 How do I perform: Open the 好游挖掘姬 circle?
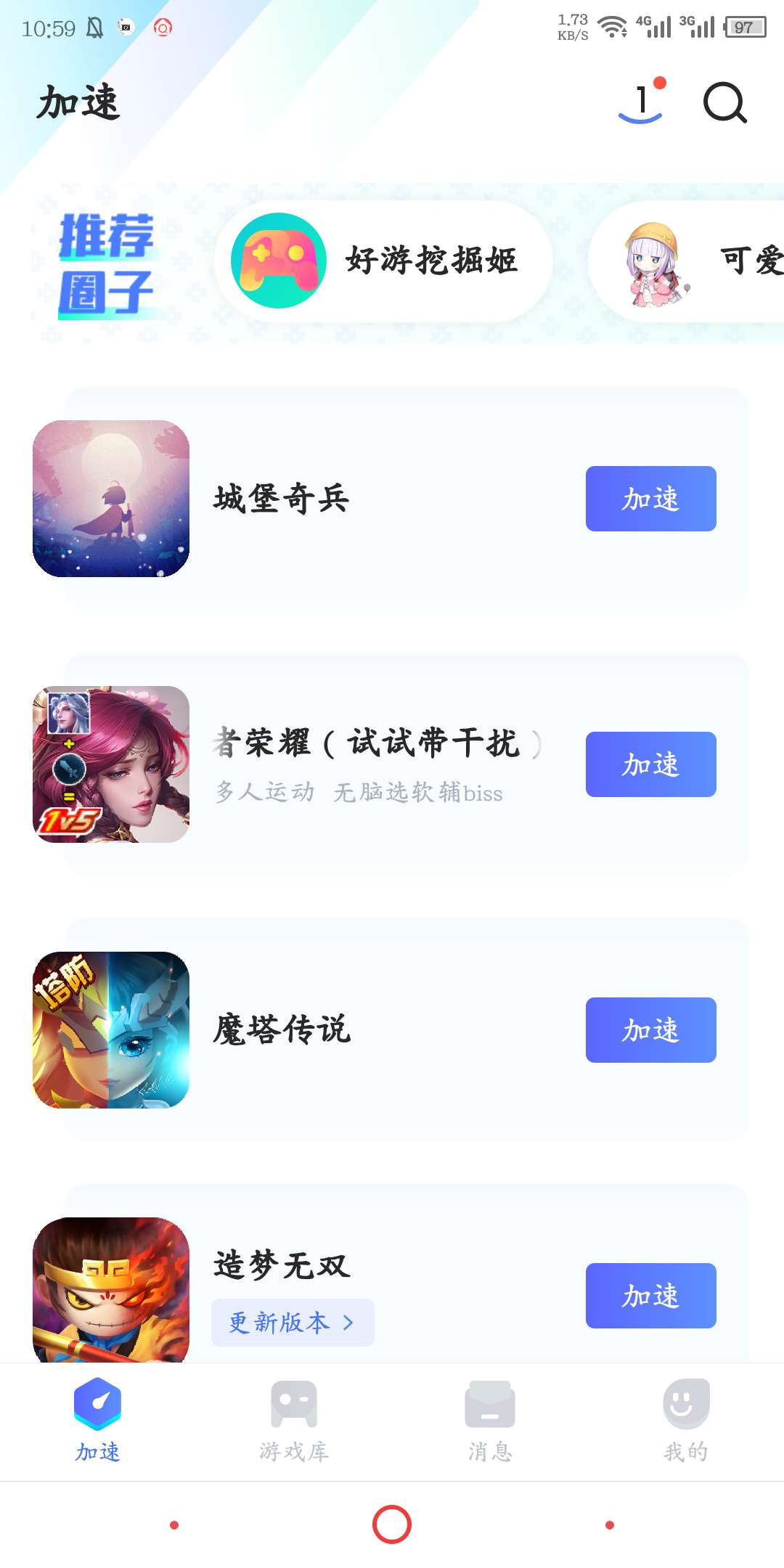point(383,261)
